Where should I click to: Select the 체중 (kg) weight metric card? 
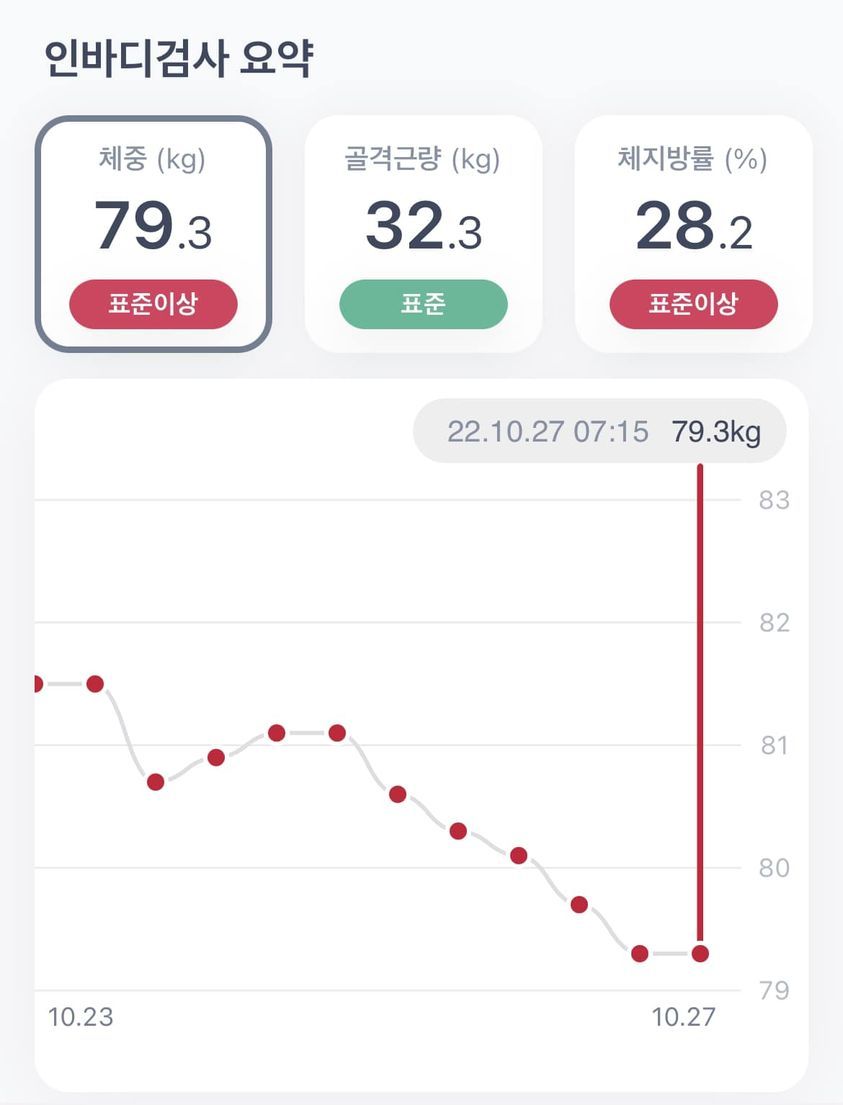pyautogui.click(x=152, y=232)
